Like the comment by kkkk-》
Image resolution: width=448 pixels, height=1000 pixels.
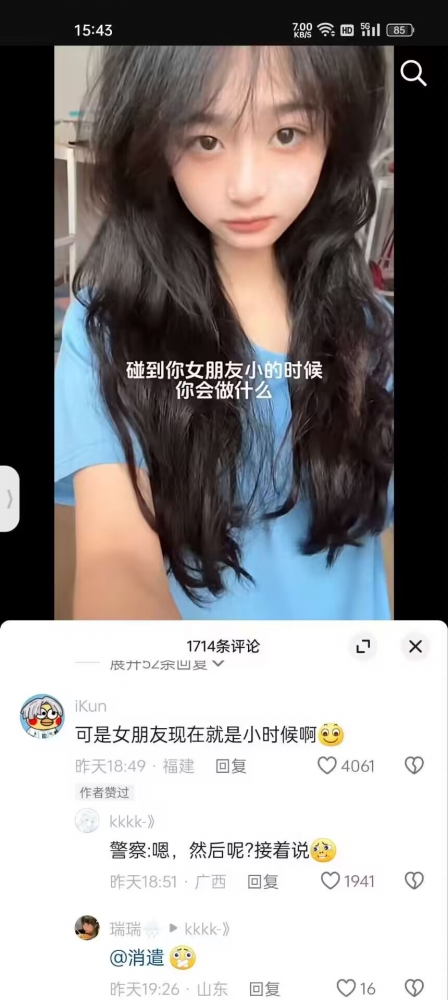[347, 881]
